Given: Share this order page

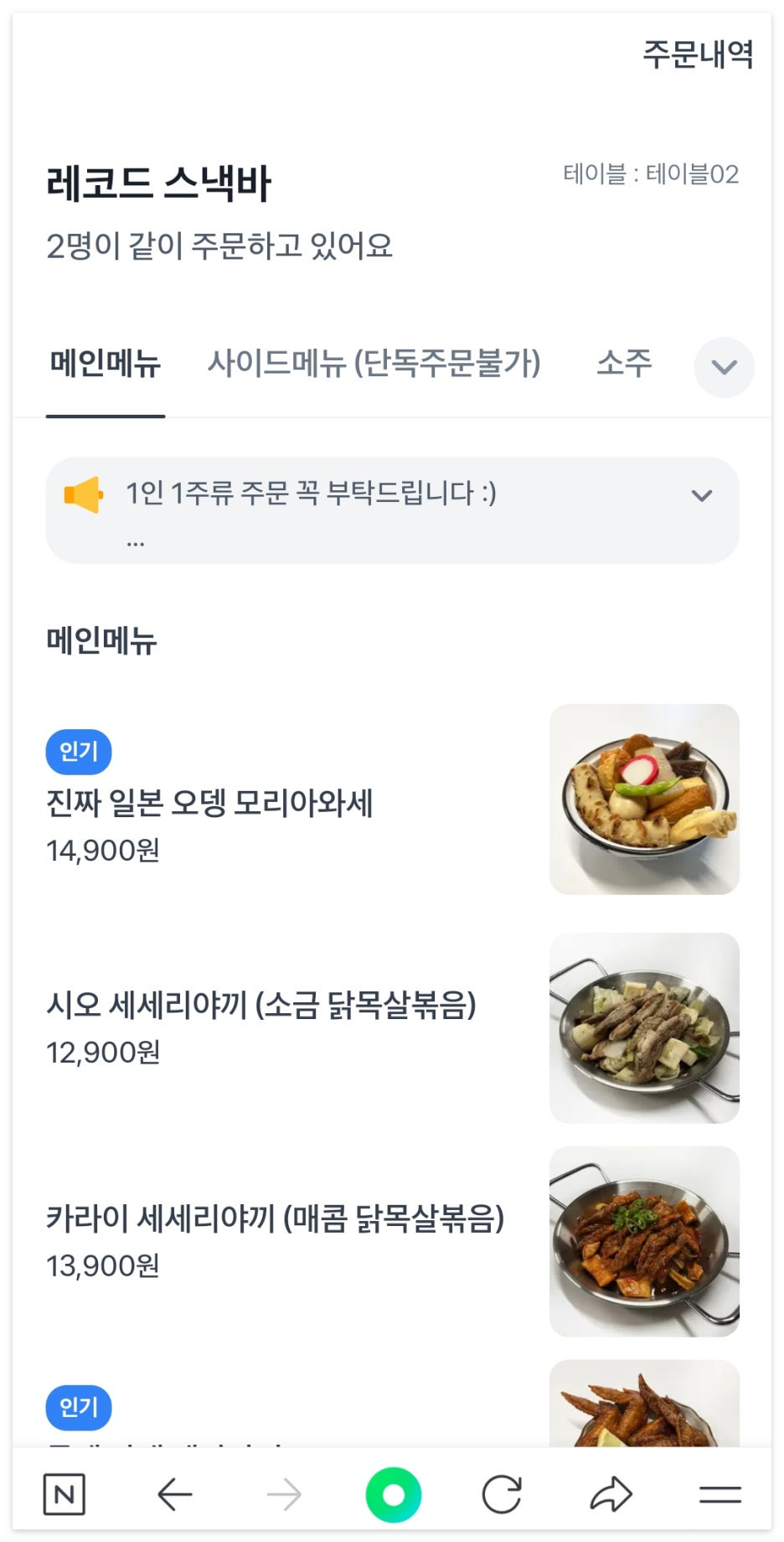Looking at the screenshot, I should tap(611, 1494).
